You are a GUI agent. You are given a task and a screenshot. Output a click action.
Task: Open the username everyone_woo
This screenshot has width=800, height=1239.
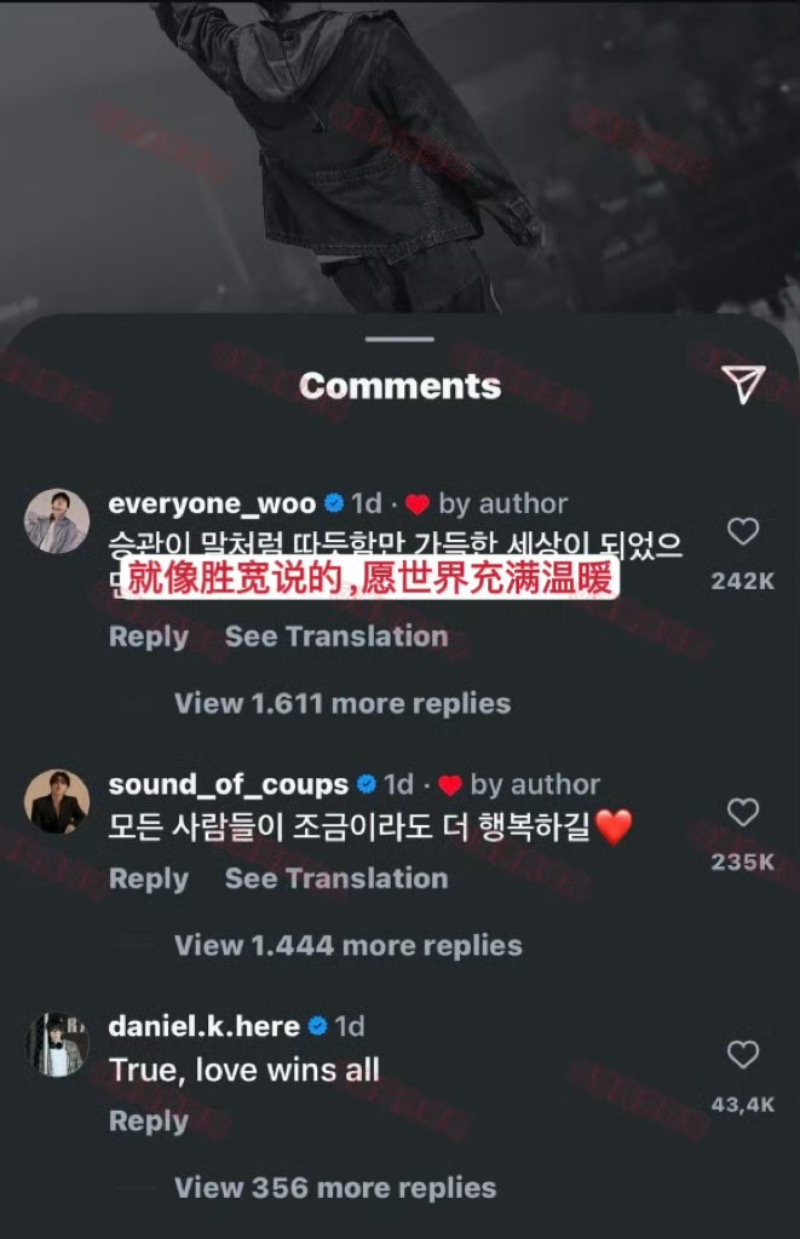[212, 504]
